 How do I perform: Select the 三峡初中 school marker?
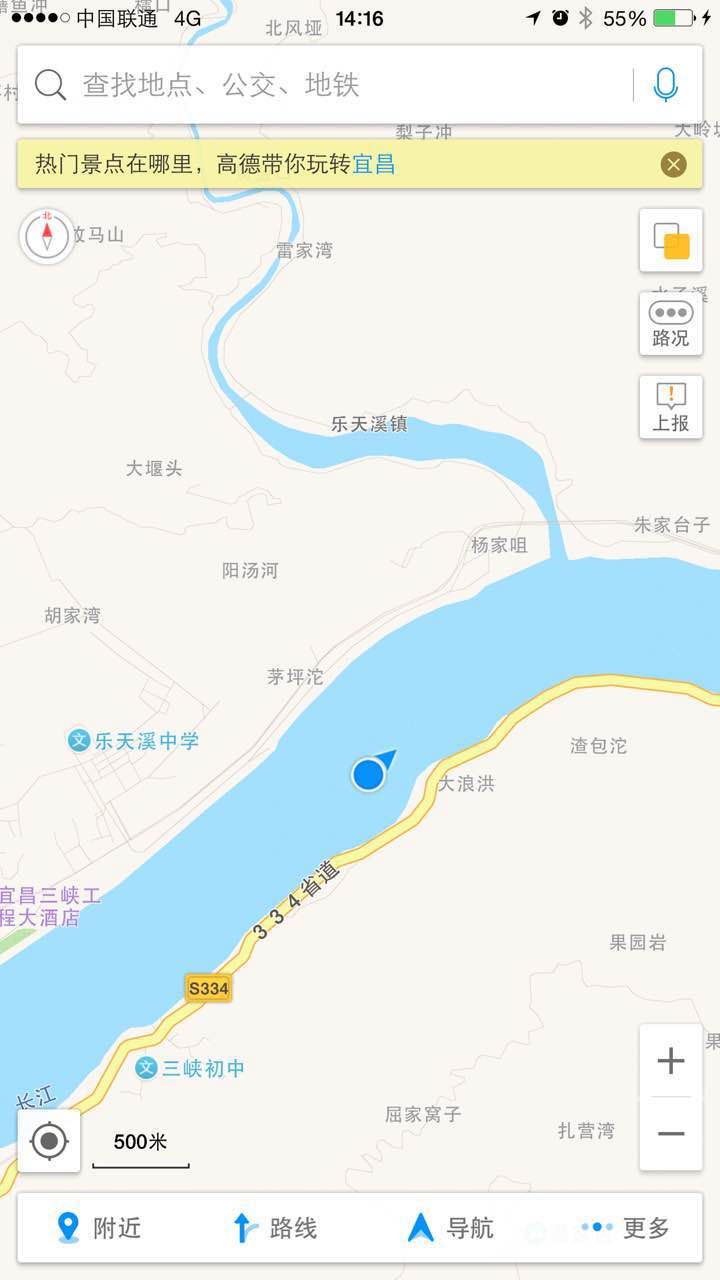click(190, 1068)
